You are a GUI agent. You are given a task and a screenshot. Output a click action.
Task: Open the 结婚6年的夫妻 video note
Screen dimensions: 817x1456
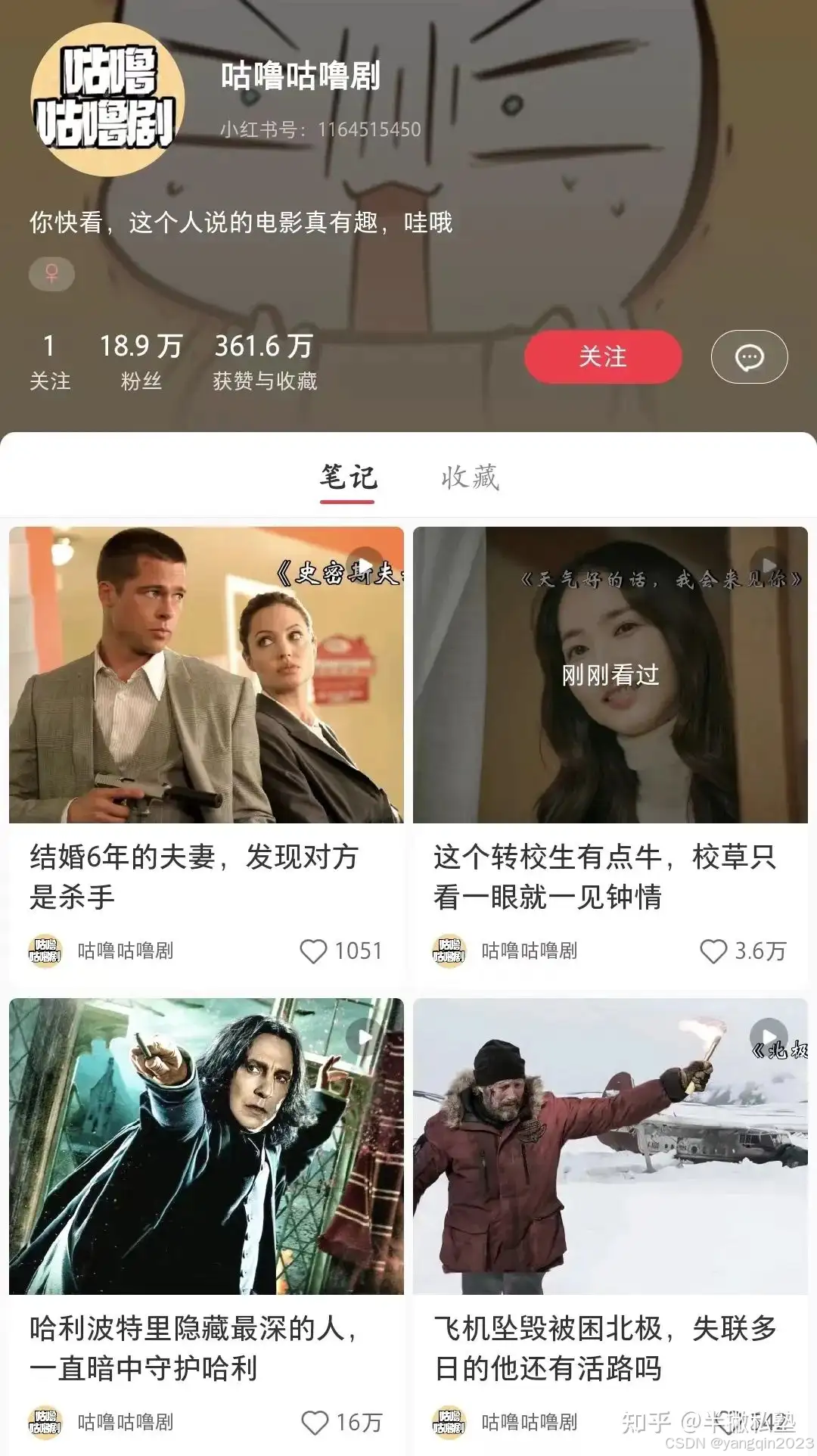coord(206,675)
